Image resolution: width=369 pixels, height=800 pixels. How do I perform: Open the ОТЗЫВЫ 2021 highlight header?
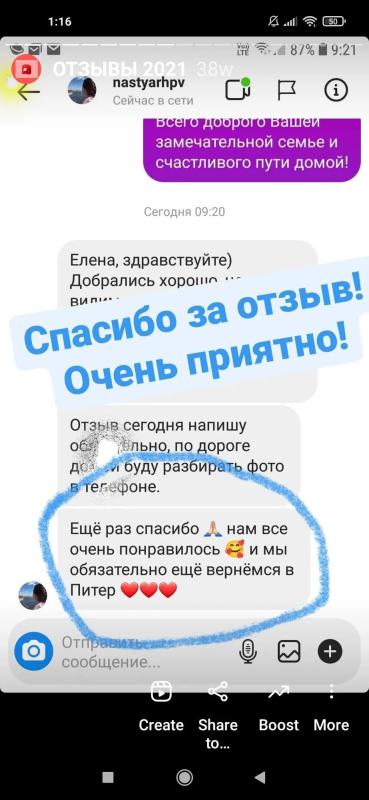click(x=120, y=69)
